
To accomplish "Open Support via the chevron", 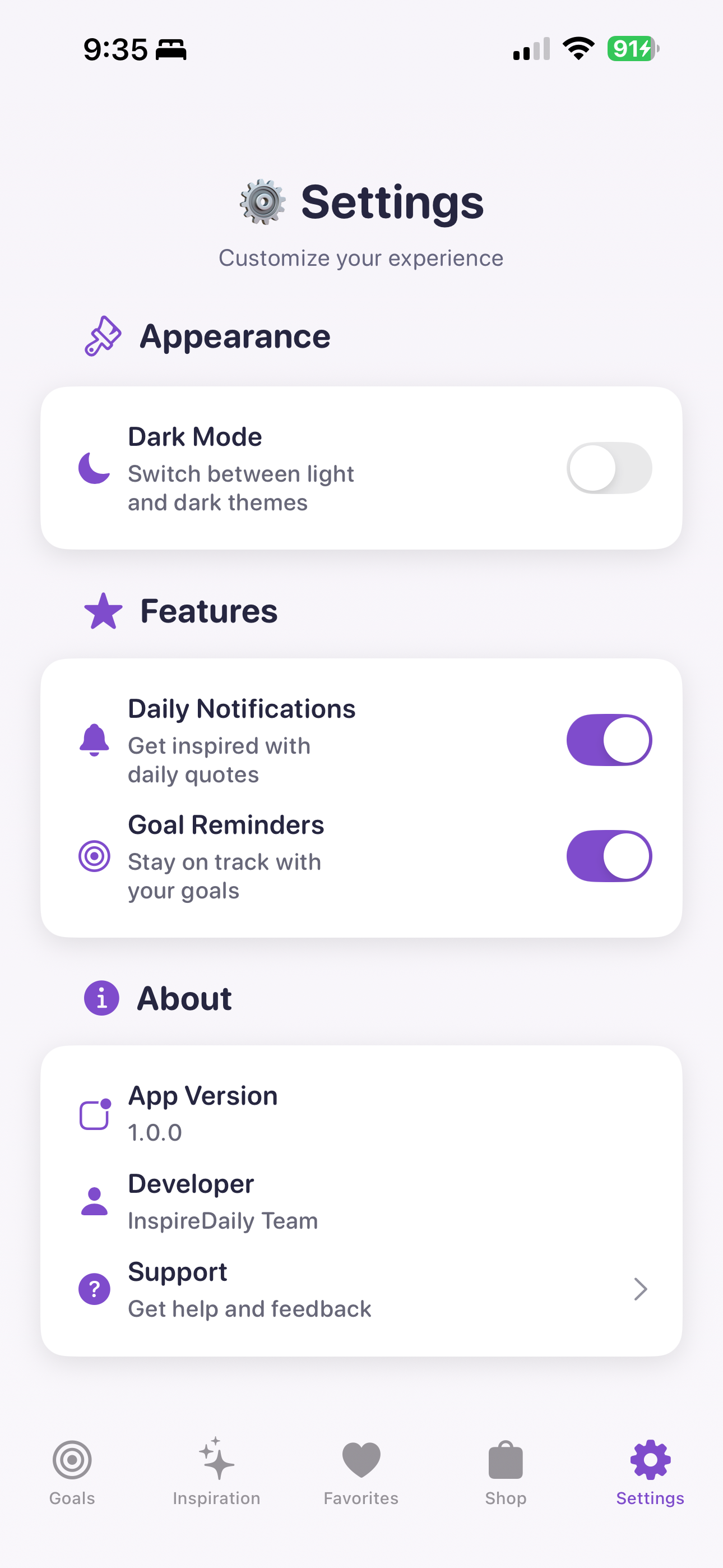I will coord(640,1289).
